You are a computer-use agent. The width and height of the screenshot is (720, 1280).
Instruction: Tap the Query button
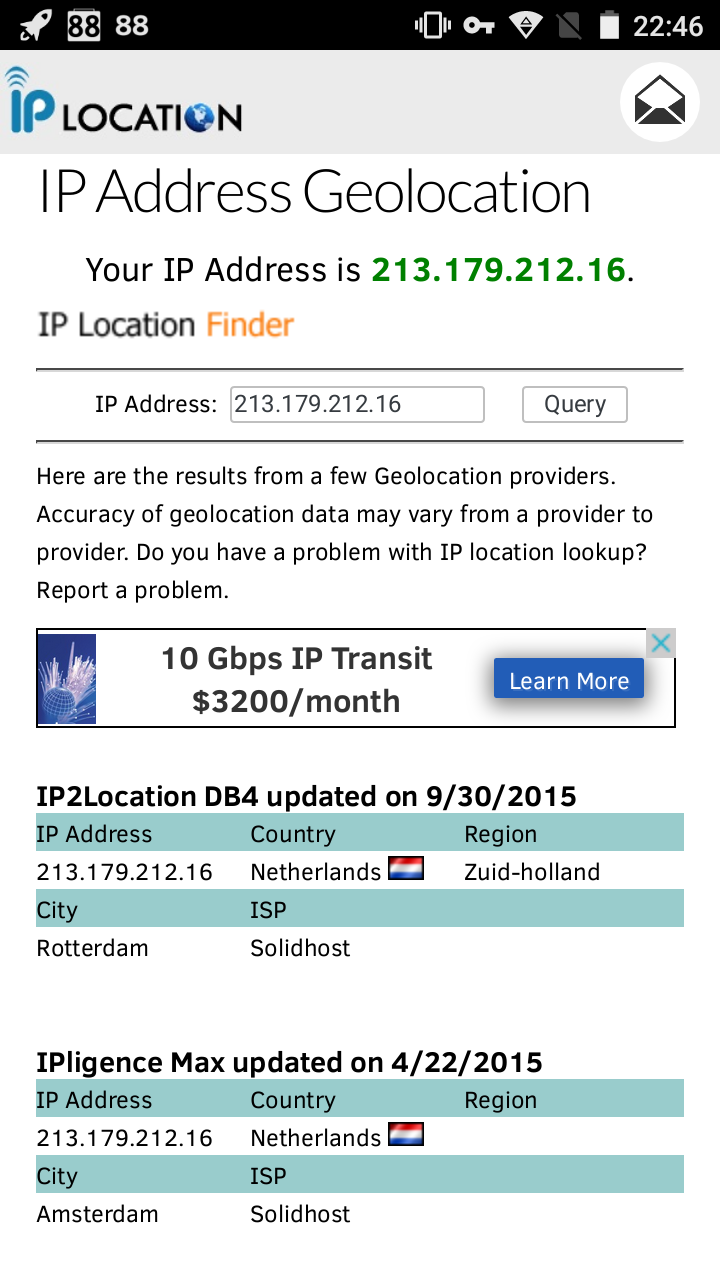[575, 404]
